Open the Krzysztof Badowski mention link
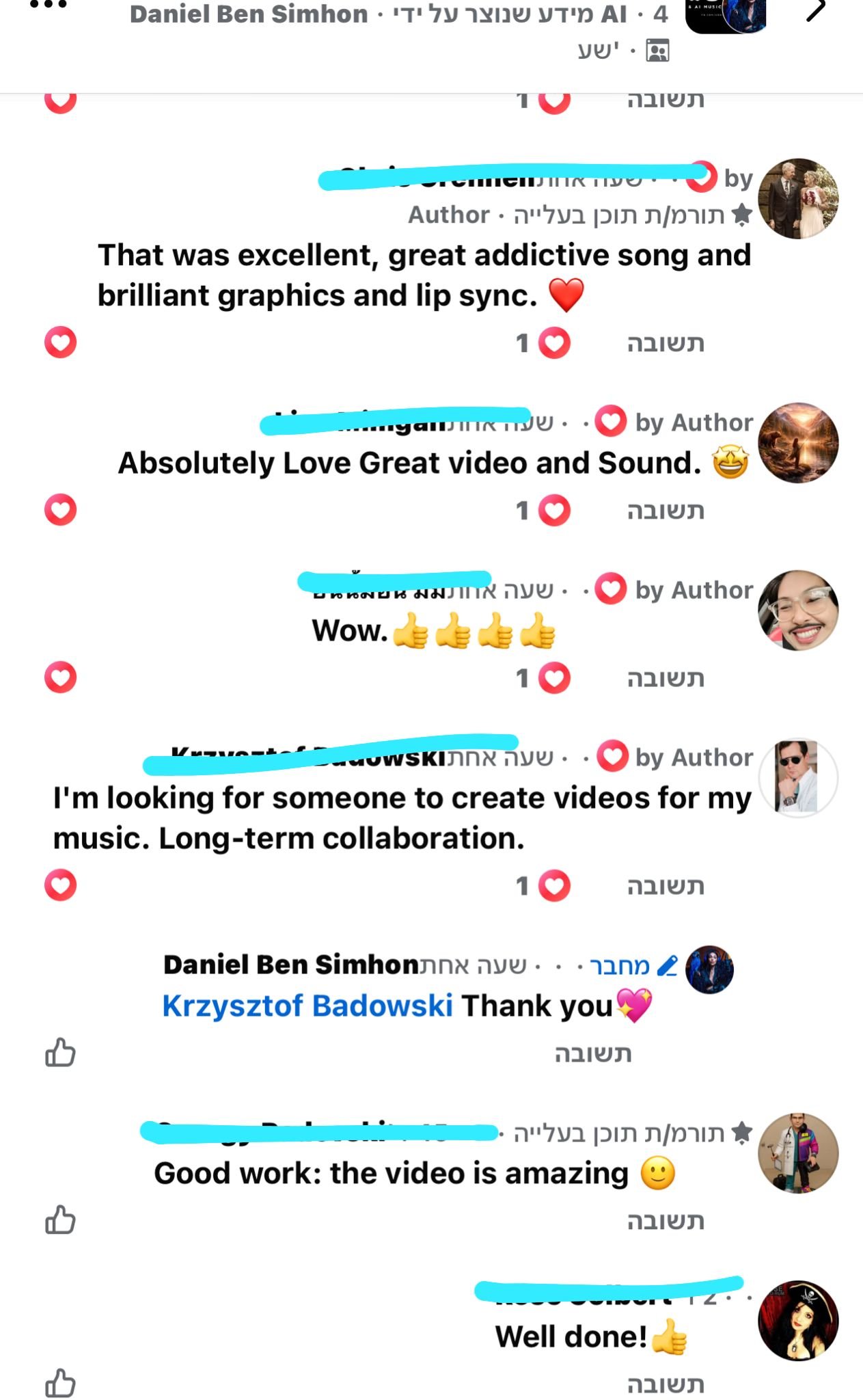Screen dimensions: 863x1400 tap(307, 1006)
